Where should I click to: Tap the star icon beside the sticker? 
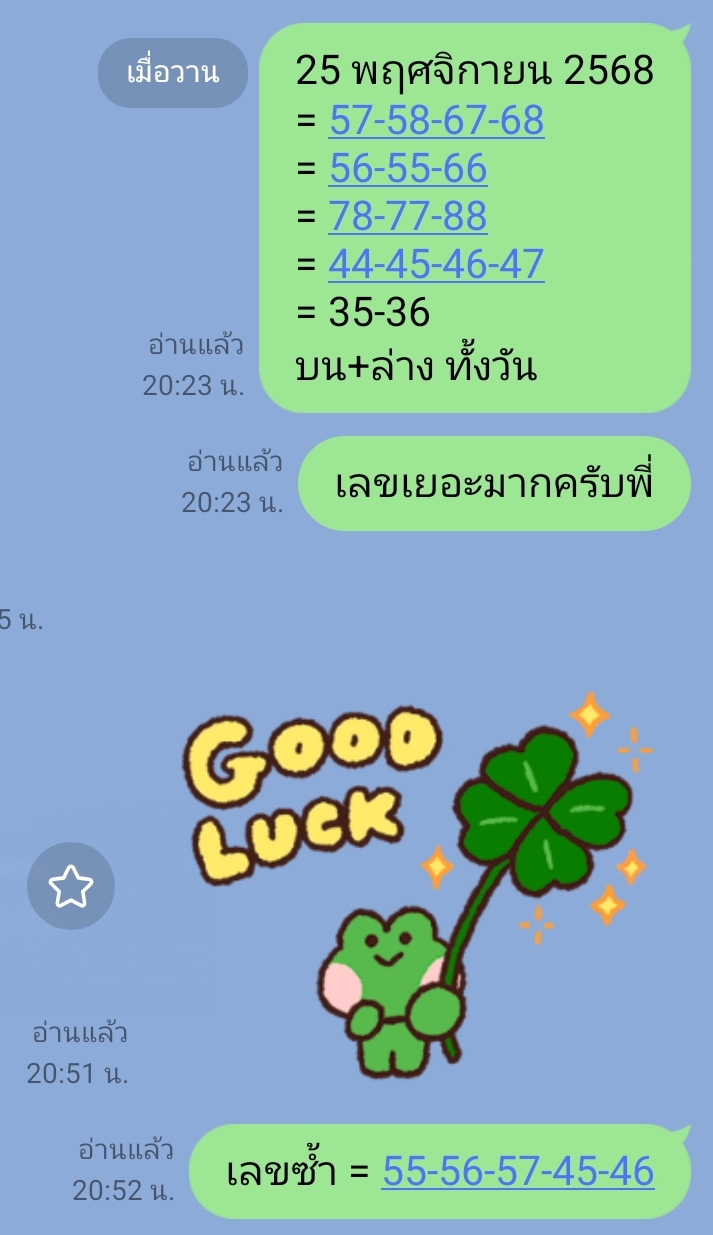point(71,886)
